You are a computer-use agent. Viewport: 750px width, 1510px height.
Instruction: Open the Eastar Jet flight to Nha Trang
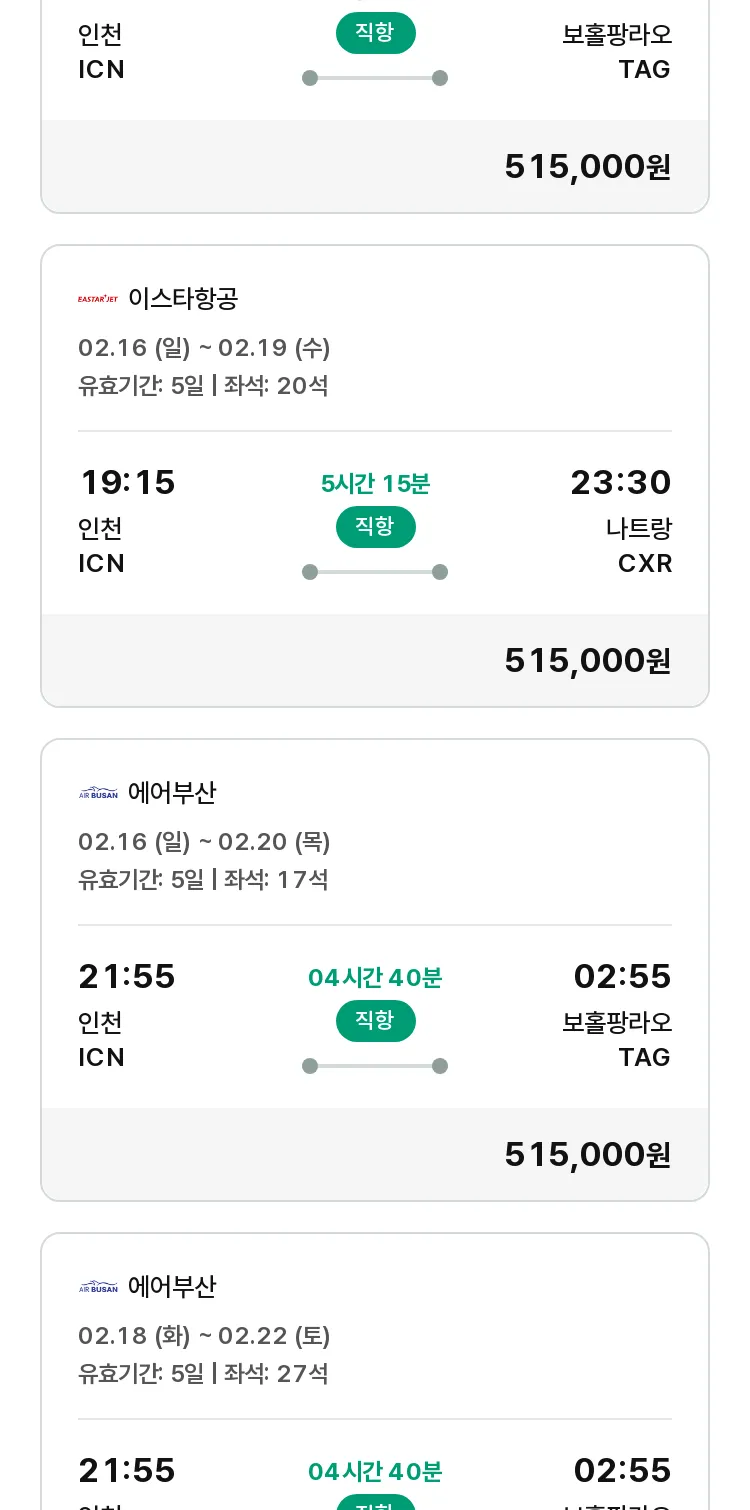(375, 476)
